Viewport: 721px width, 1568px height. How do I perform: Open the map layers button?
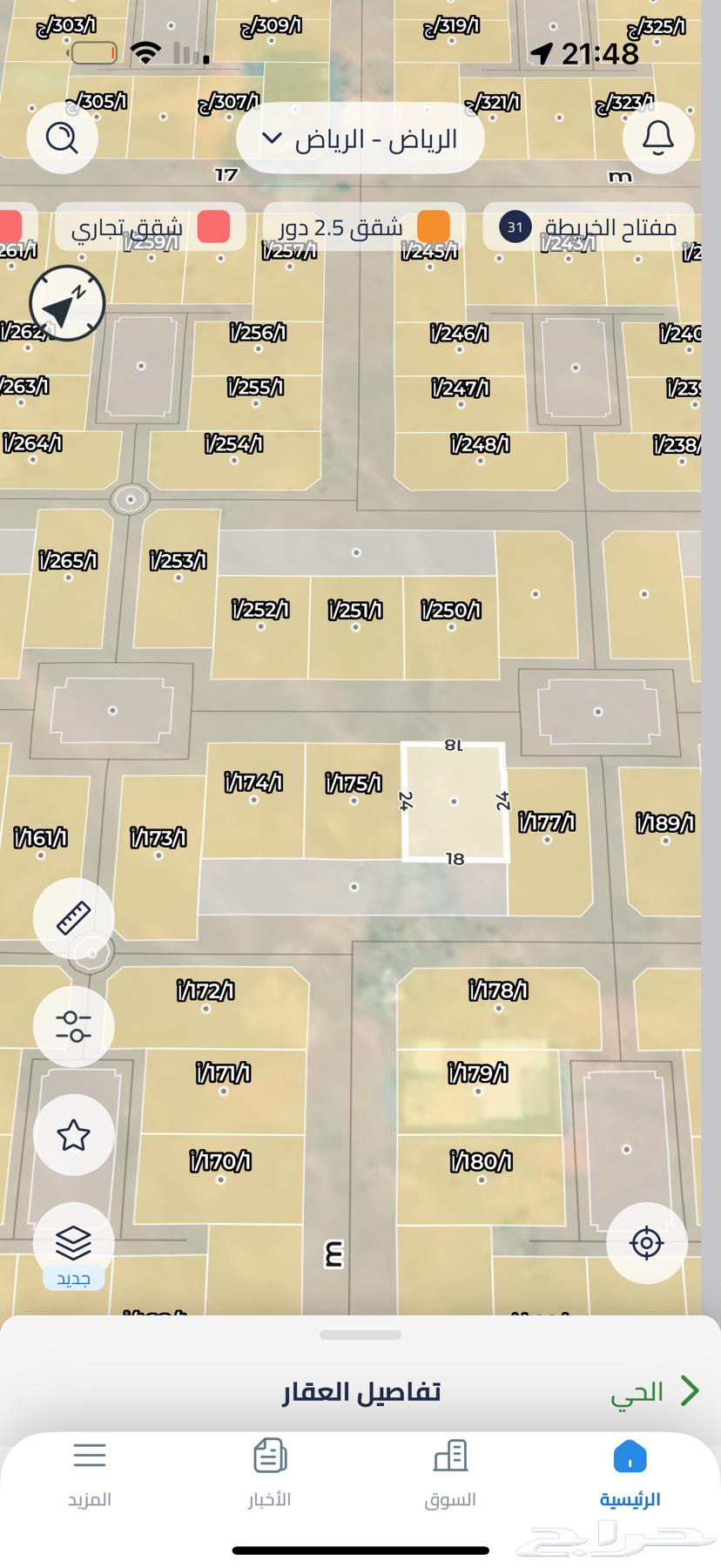pos(73,1244)
